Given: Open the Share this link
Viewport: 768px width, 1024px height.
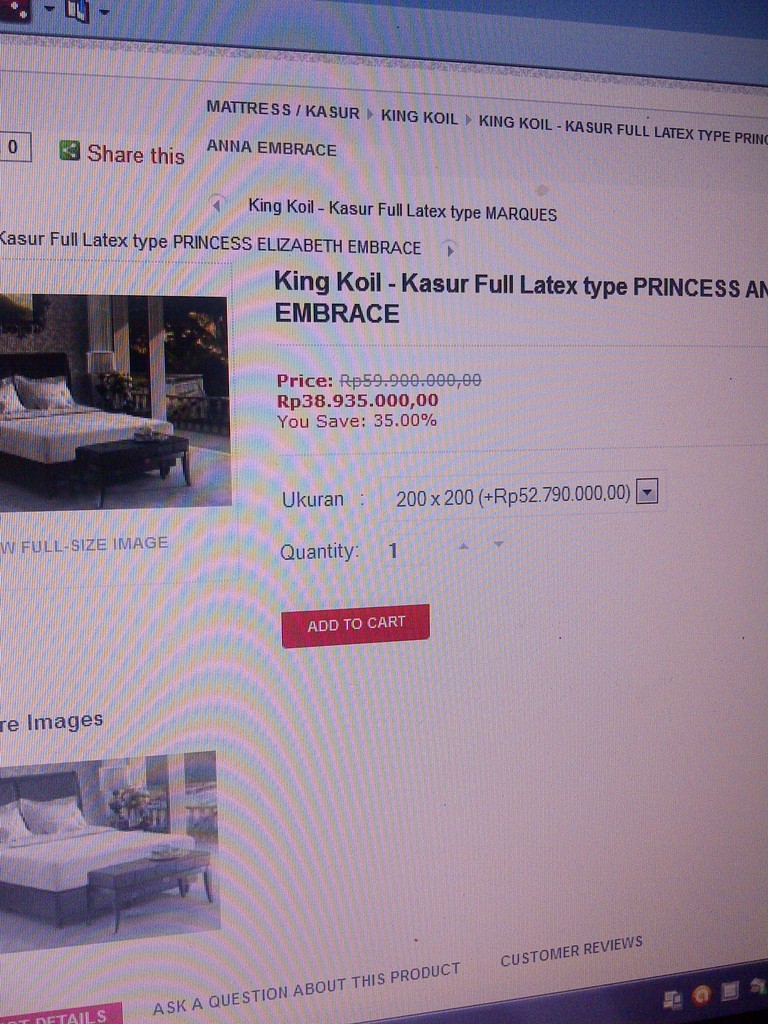Looking at the screenshot, I should (135, 154).
